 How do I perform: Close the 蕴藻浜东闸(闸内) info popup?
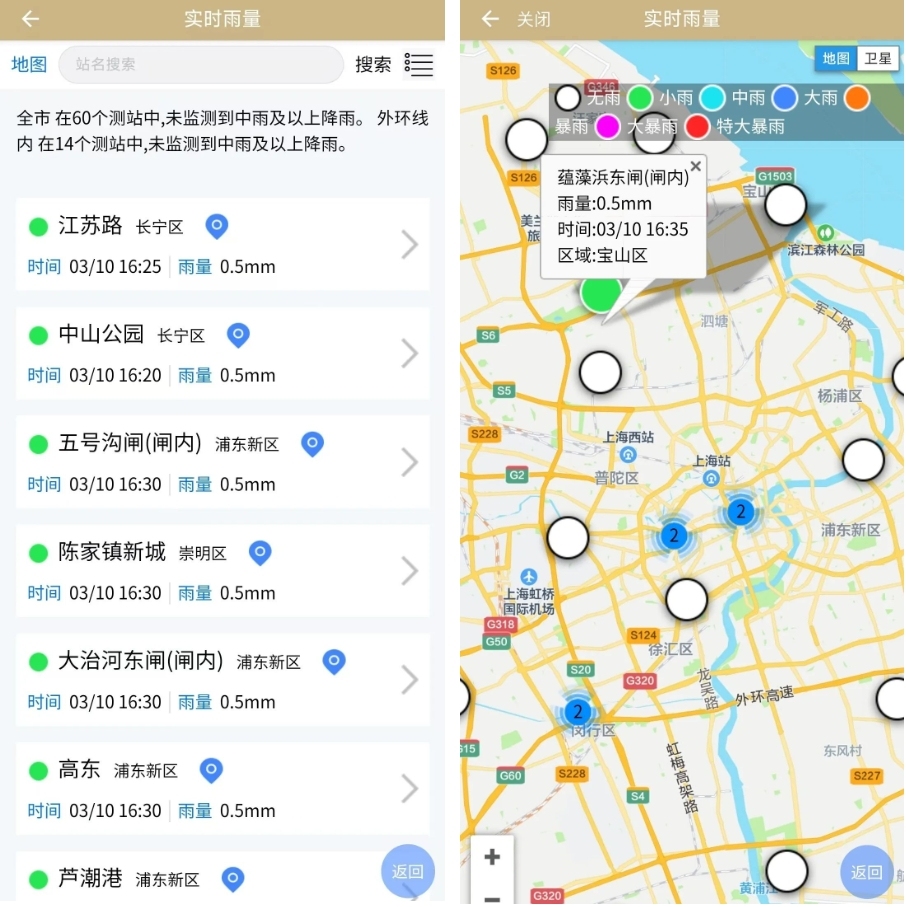tap(696, 166)
